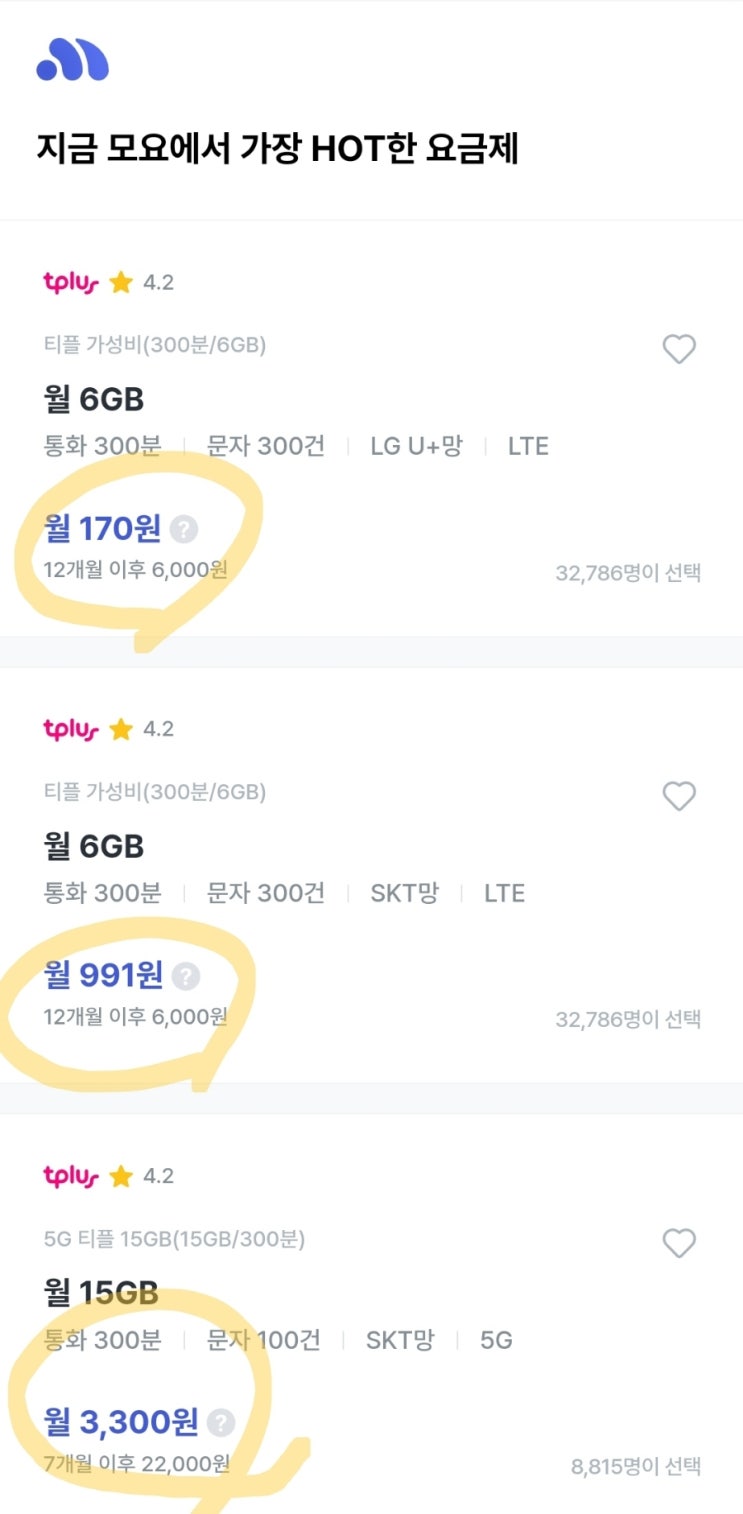The width and height of the screenshot is (743, 1514).
Task: Favorite the LG U+망 6GB plan with the heart
Action: point(679,349)
